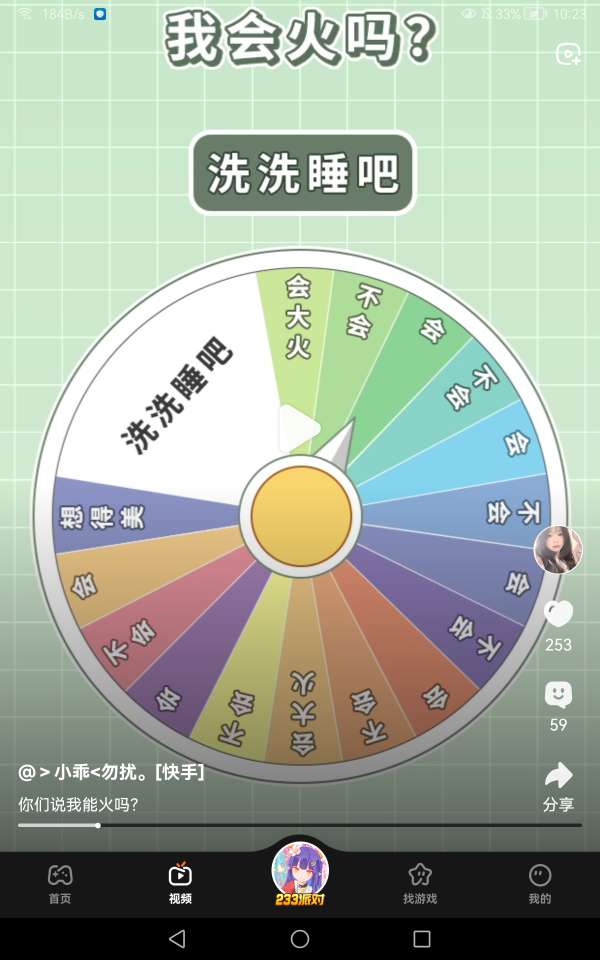
Task: Switch to the 首页 tab
Action: (60, 883)
